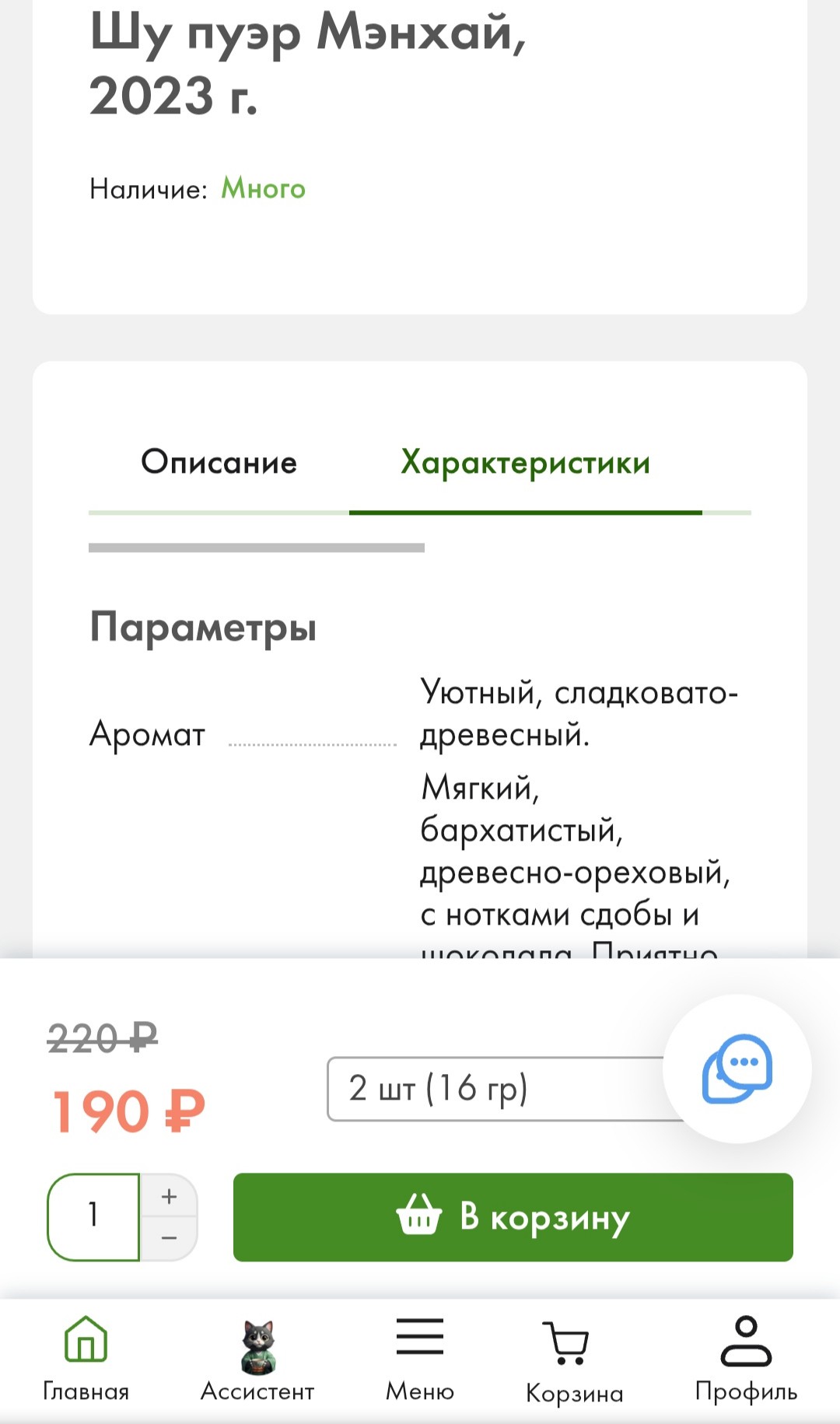Select the Характеристики tab
This screenshot has width=840, height=1424.
point(525,463)
